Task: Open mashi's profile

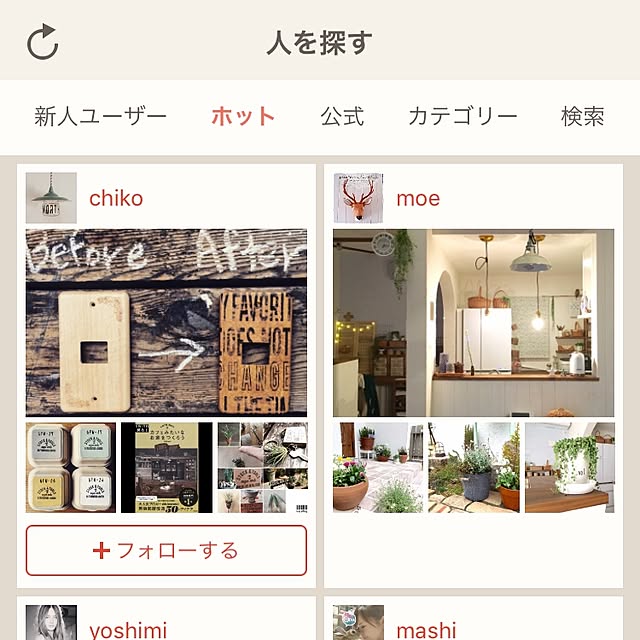Action: [x=426, y=629]
